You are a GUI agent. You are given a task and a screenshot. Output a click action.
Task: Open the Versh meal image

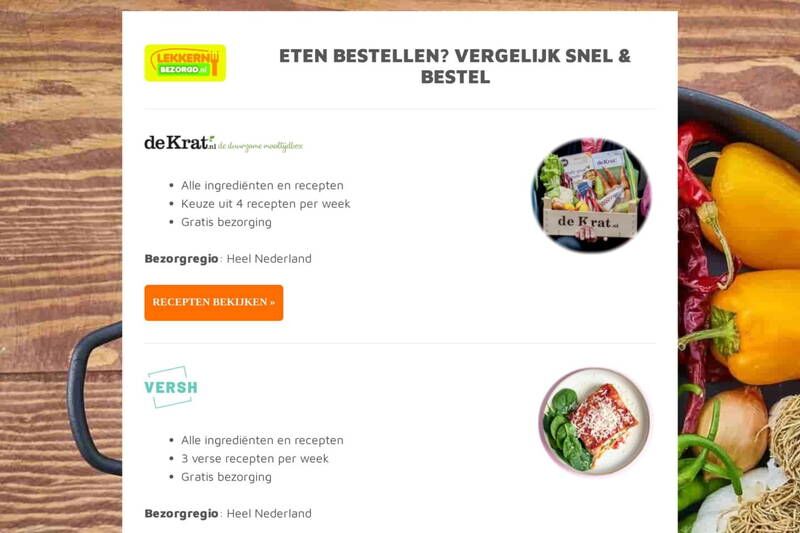click(594, 421)
